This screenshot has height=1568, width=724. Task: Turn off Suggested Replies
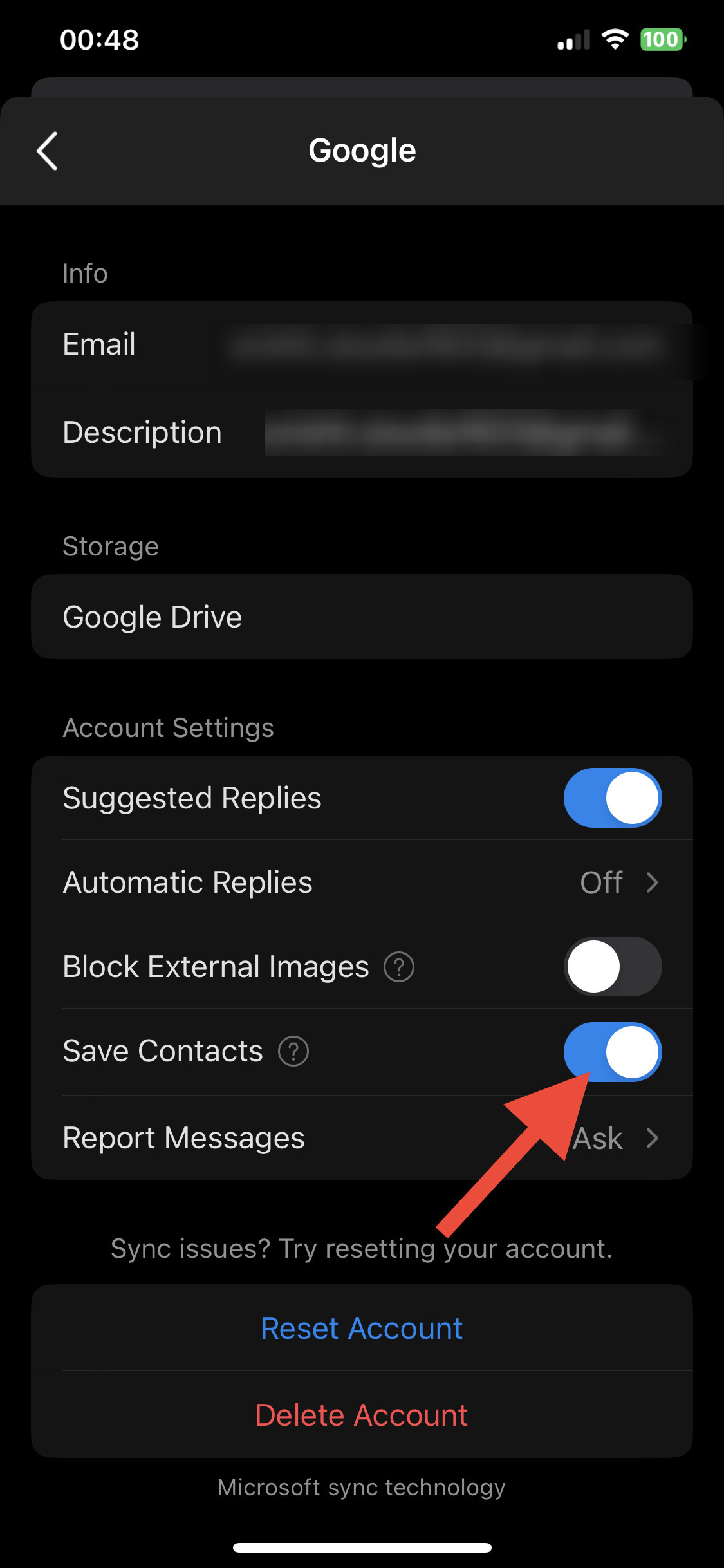(613, 798)
